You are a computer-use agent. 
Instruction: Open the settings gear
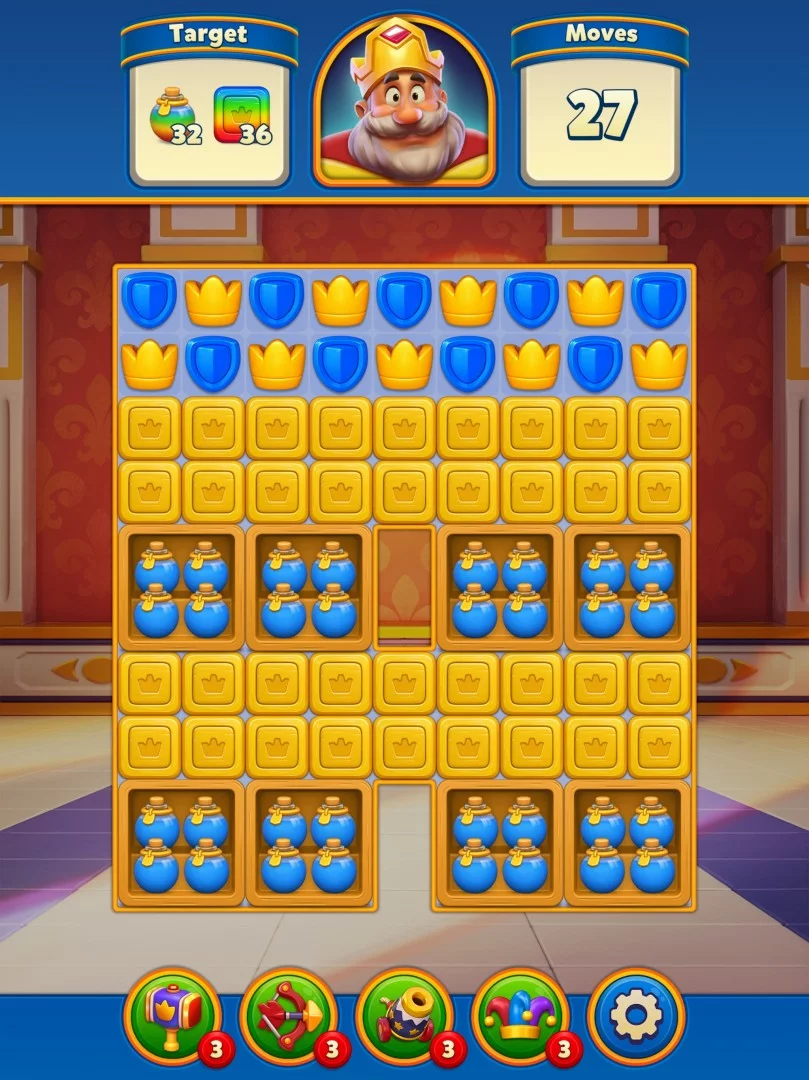(x=636, y=1017)
